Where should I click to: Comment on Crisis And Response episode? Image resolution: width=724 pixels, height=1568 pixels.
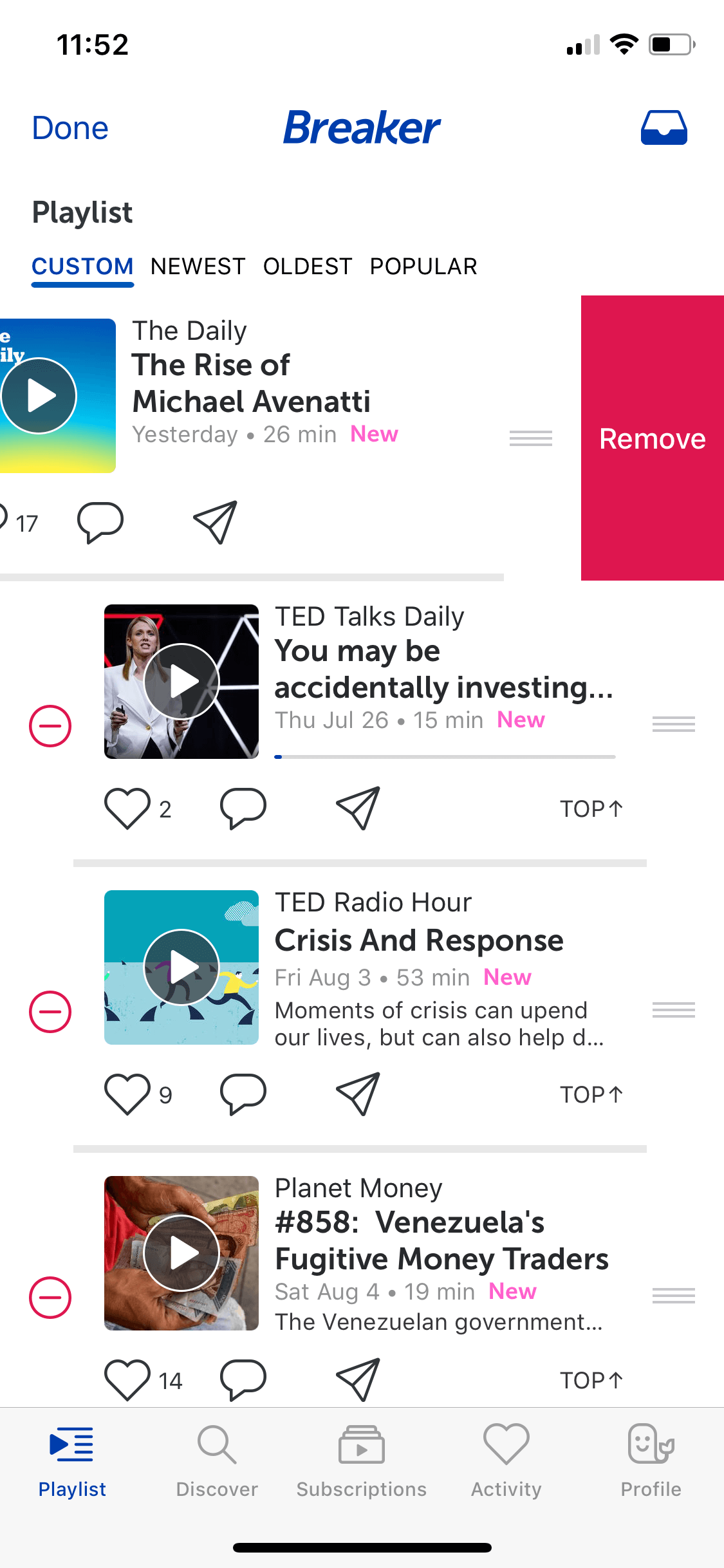click(x=243, y=1094)
